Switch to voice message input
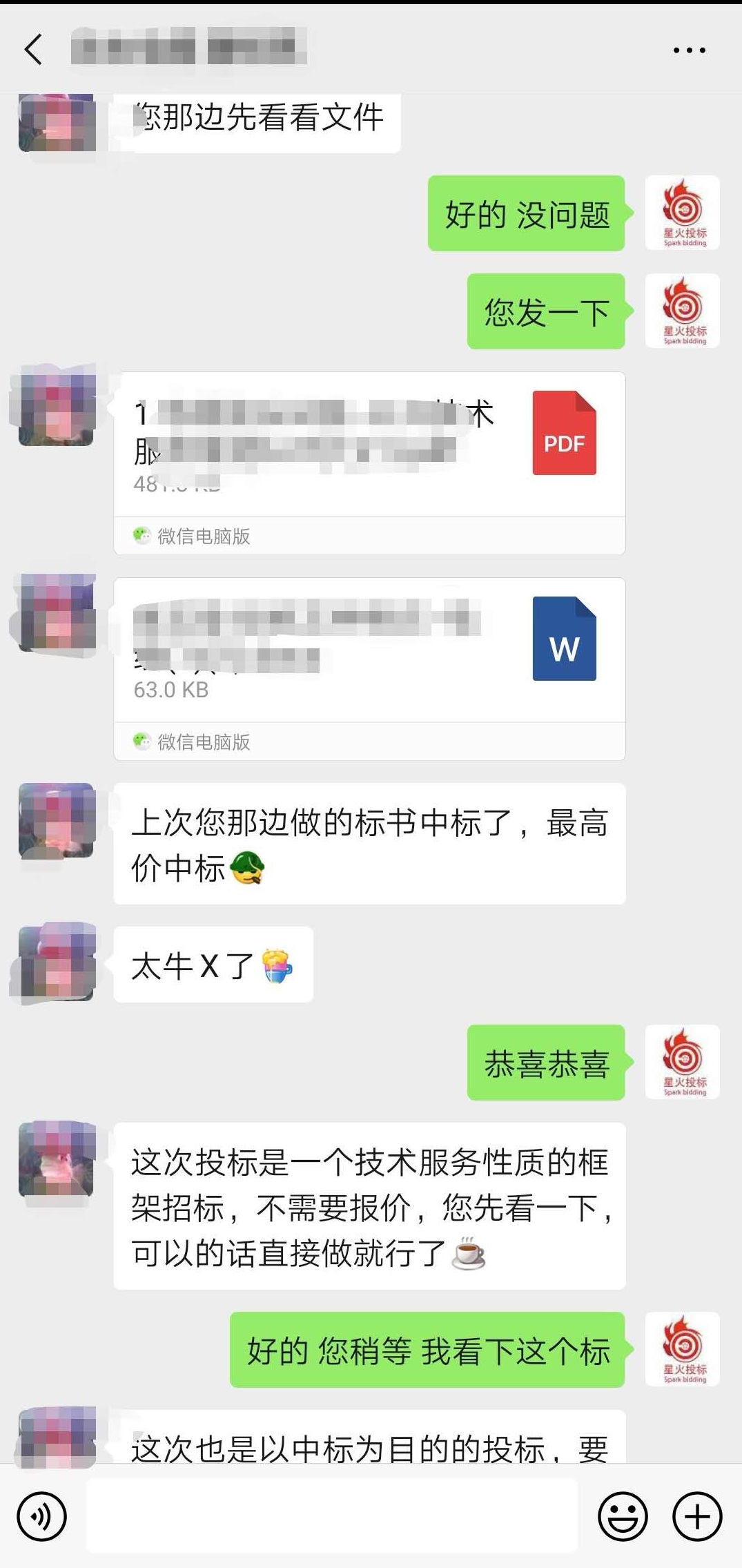 click(42, 1516)
